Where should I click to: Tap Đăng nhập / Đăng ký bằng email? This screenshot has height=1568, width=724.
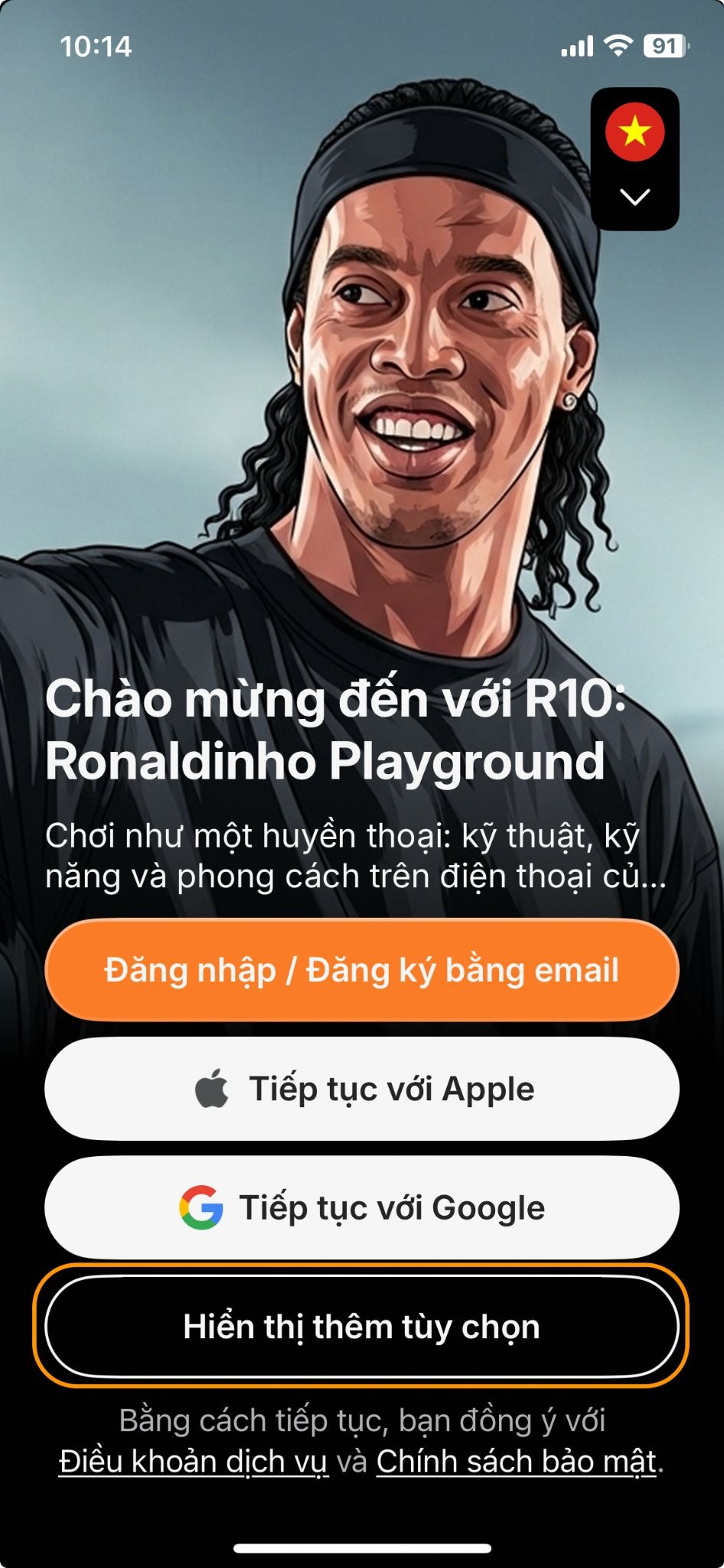[362, 970]
